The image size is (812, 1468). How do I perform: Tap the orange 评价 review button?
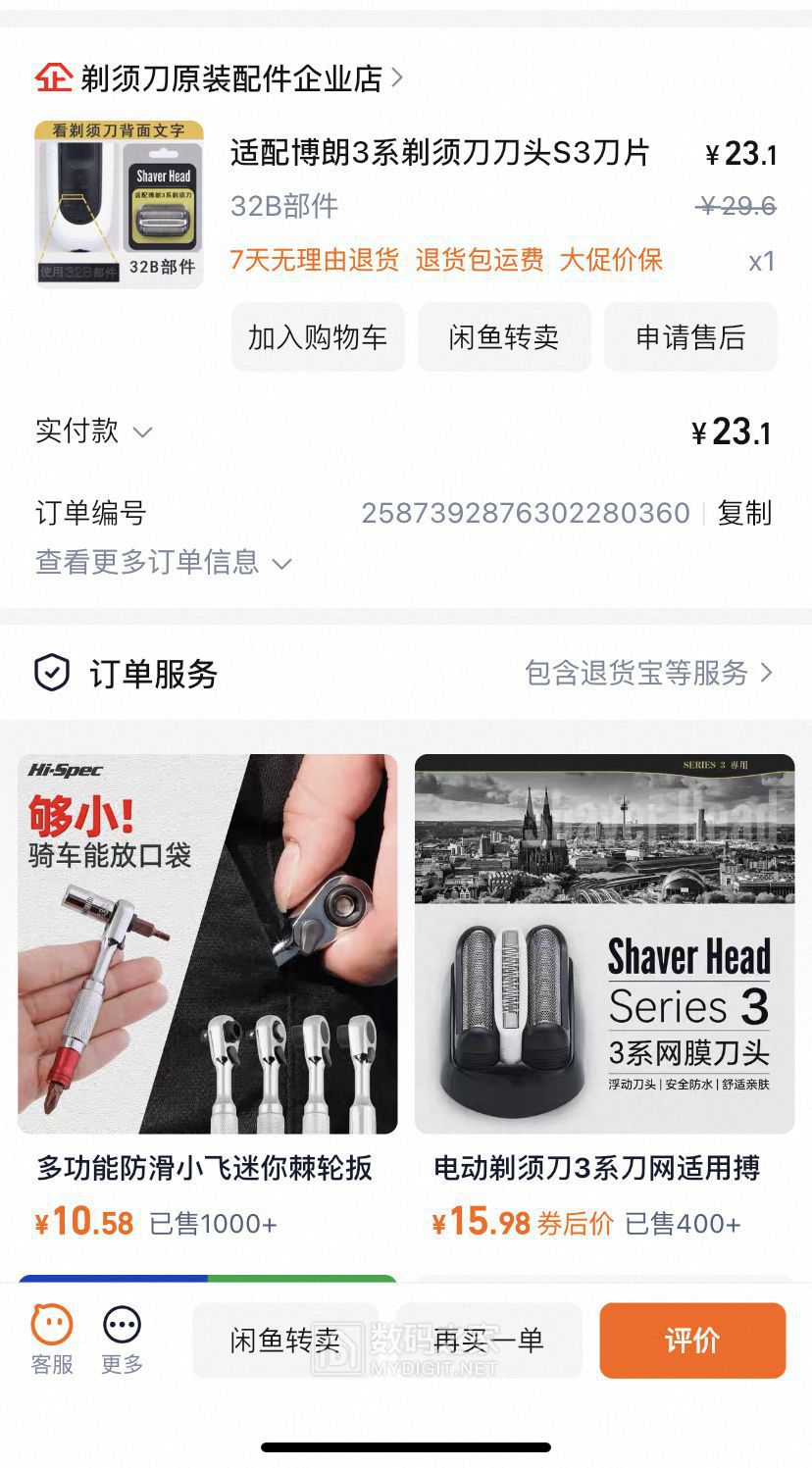point(692,1340)
